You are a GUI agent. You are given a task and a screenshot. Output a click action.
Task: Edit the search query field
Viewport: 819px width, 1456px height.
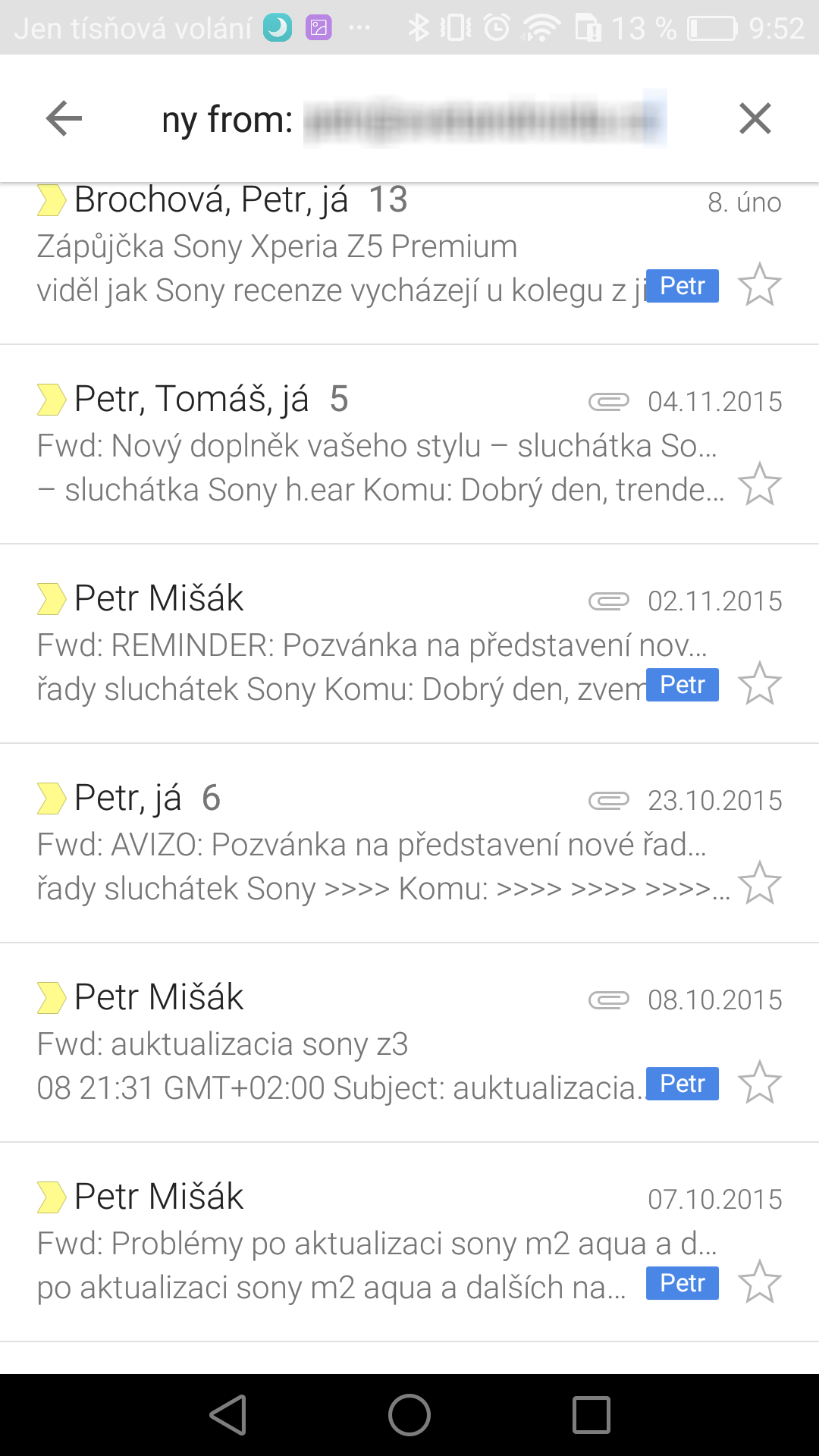tap(413, 118)
